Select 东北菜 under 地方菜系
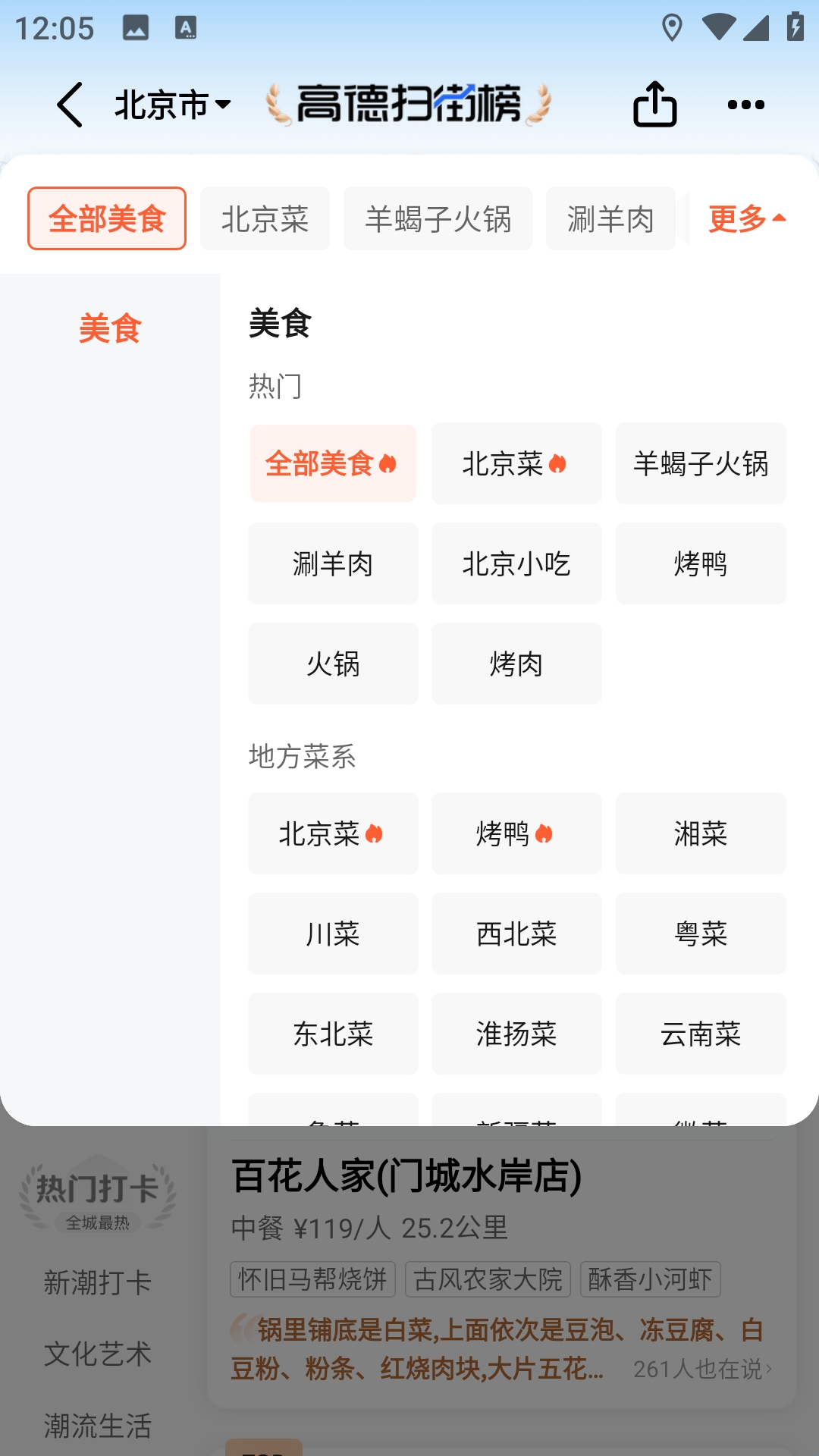The height and width of the screenshot is (1456, 819). (x=333, y=1034)
